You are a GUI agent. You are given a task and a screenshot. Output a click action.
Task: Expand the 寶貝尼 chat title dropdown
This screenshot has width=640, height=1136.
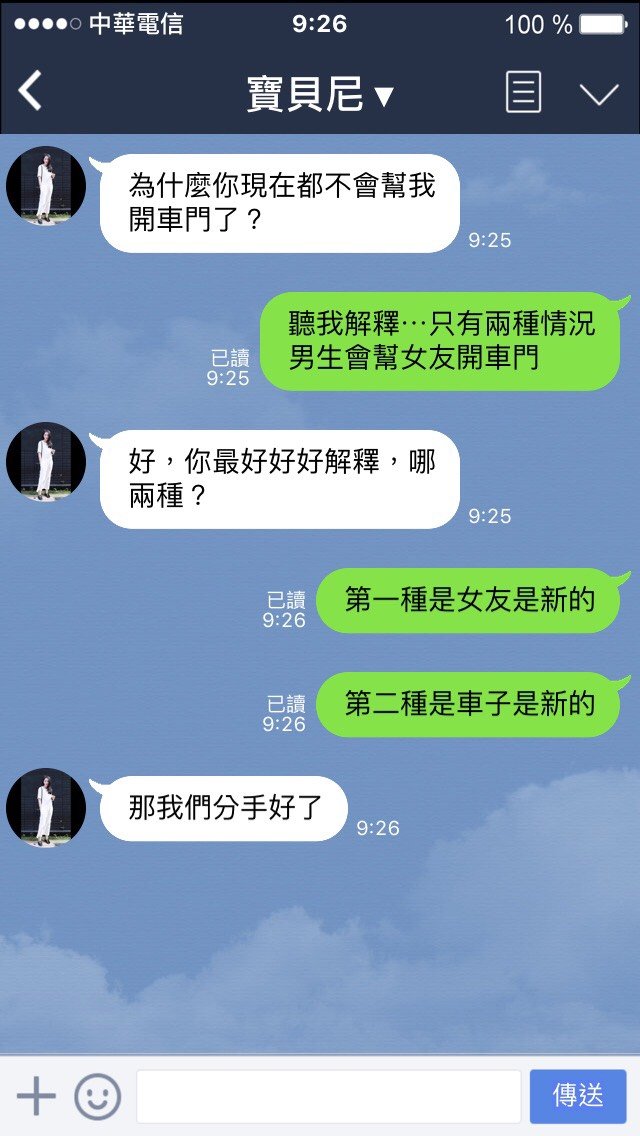[320, 95]
